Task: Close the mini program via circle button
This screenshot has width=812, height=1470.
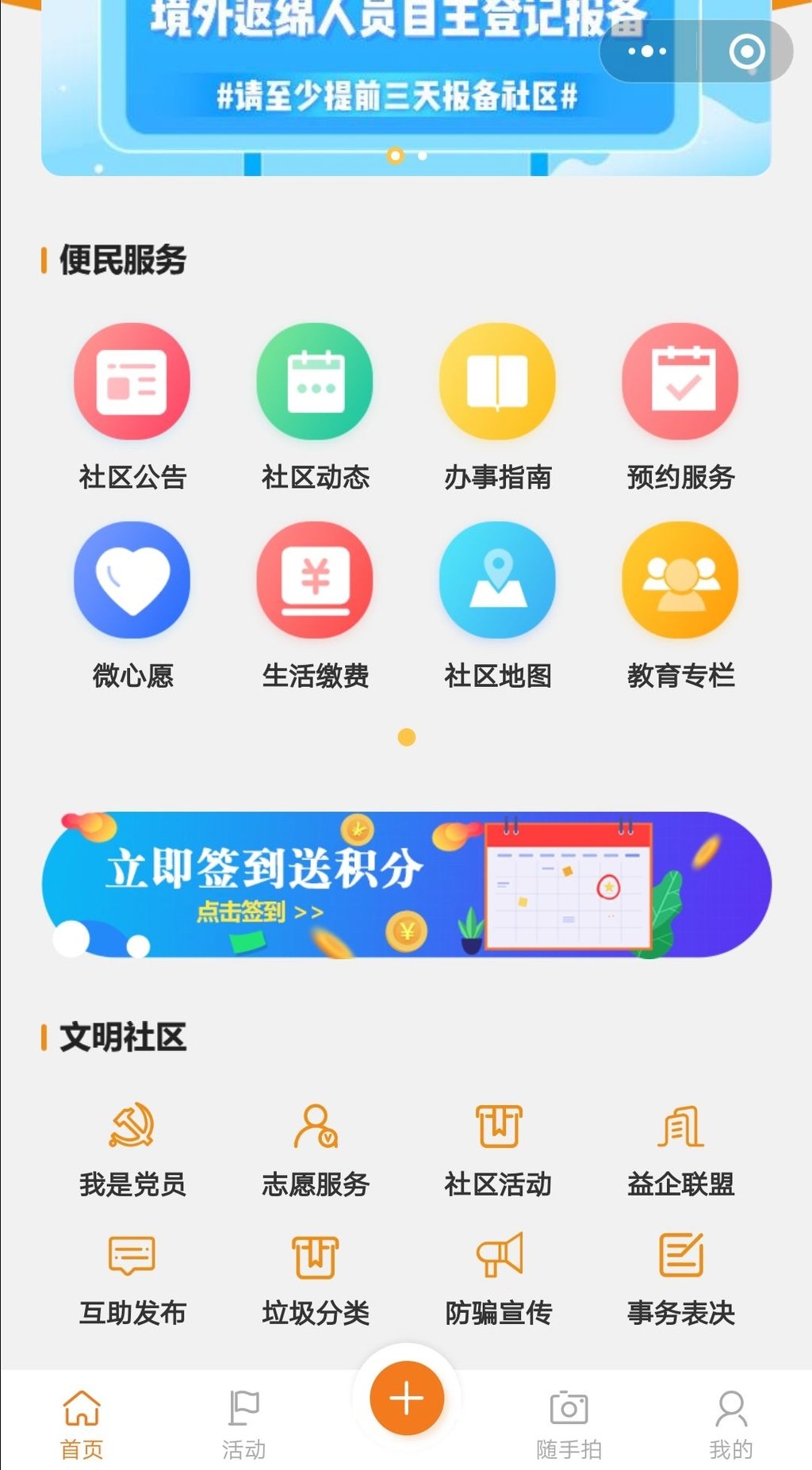Action: click(746, 52)
